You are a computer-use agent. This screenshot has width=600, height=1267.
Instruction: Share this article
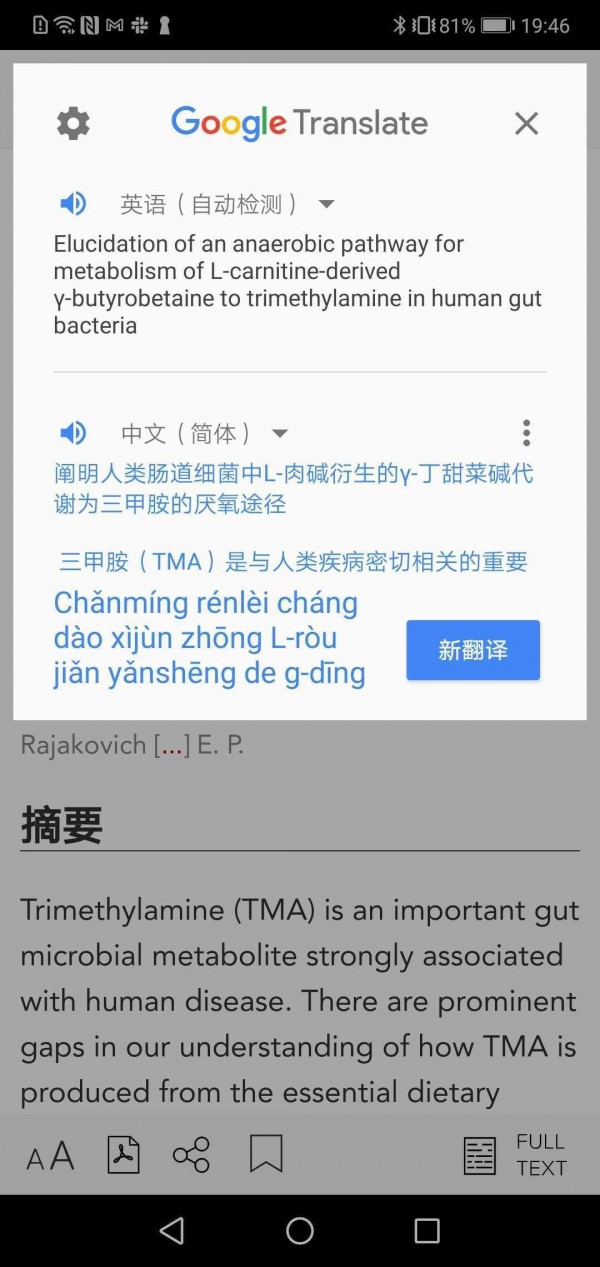(x=191, y=1155)
